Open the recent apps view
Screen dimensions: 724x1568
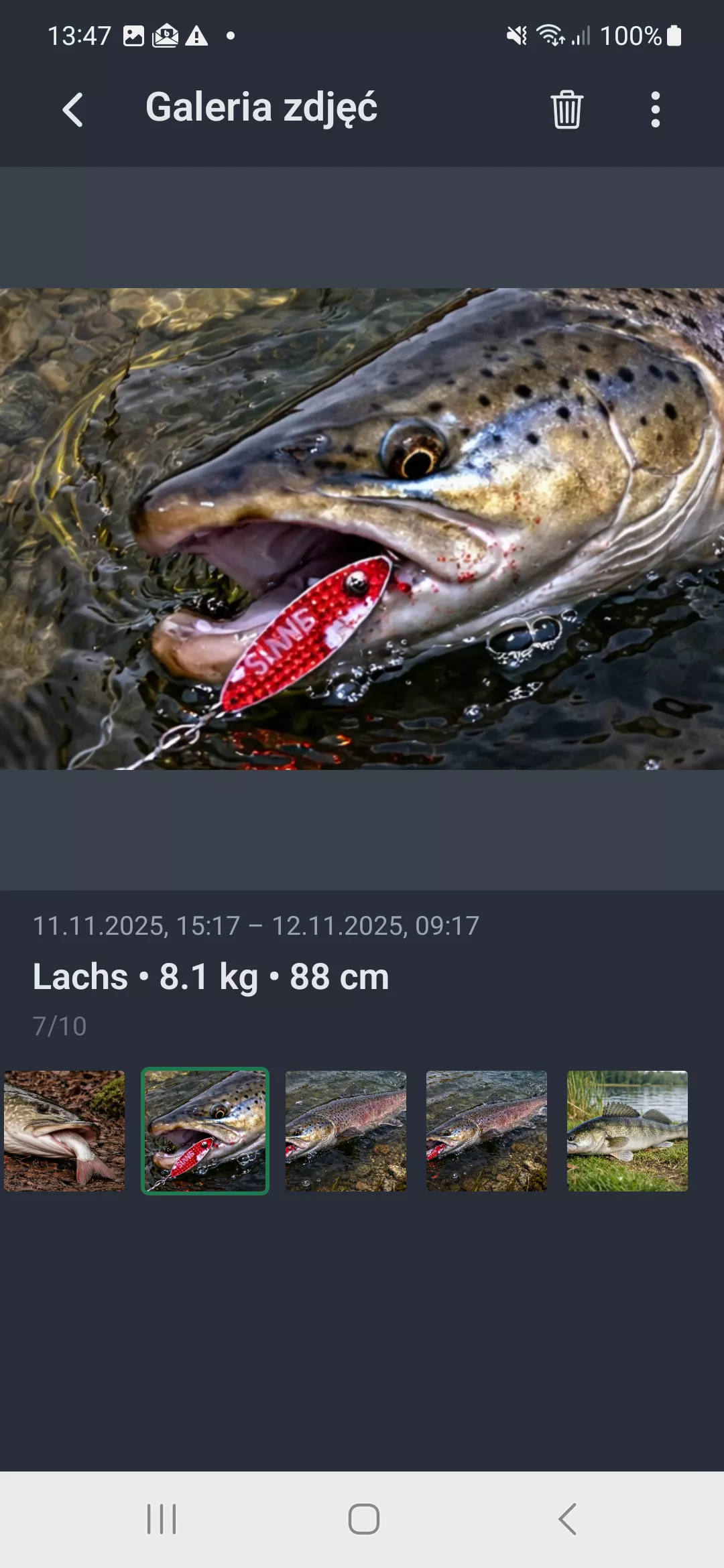(162, 1518)
